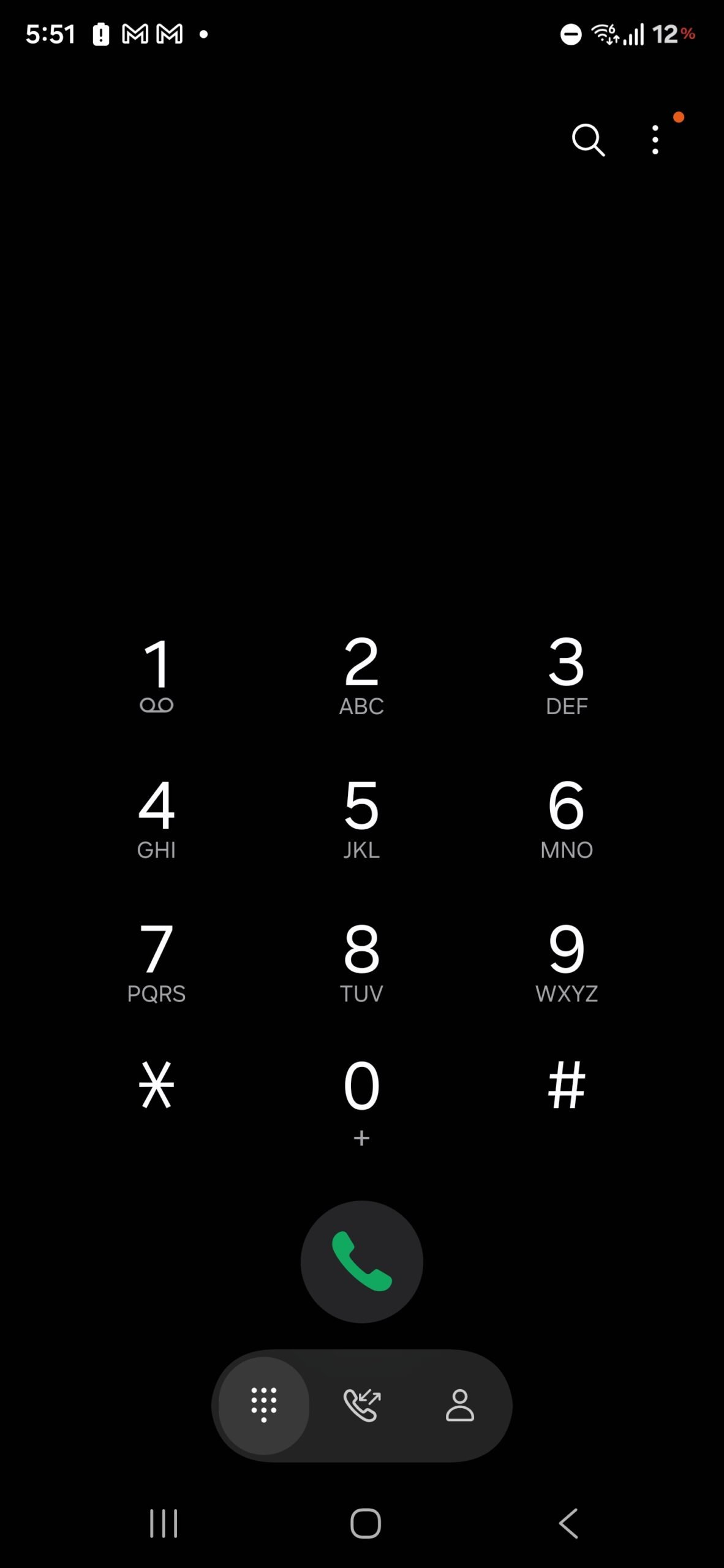The height and width of the screenshot is (1568, 724).
Task: Switch to the recent calls tab
Action: click(x=362, y=1404)
